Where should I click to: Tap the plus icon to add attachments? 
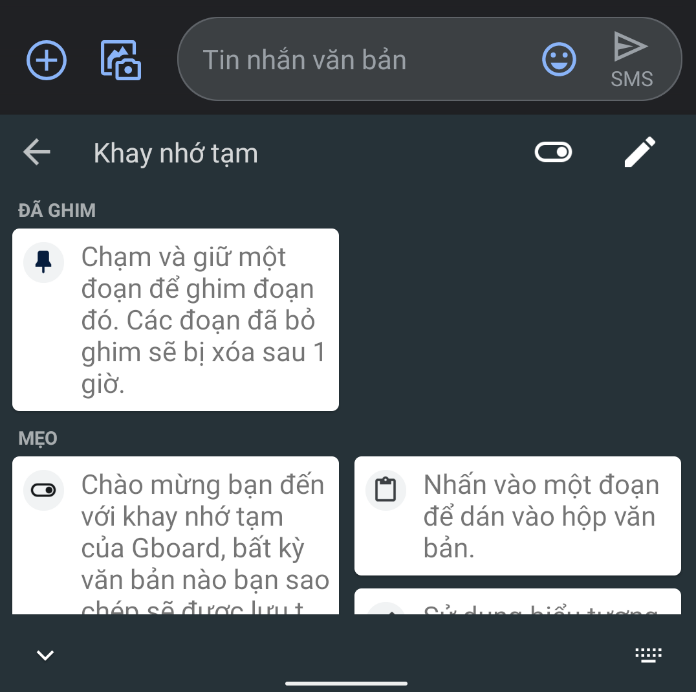coord(46,60)
